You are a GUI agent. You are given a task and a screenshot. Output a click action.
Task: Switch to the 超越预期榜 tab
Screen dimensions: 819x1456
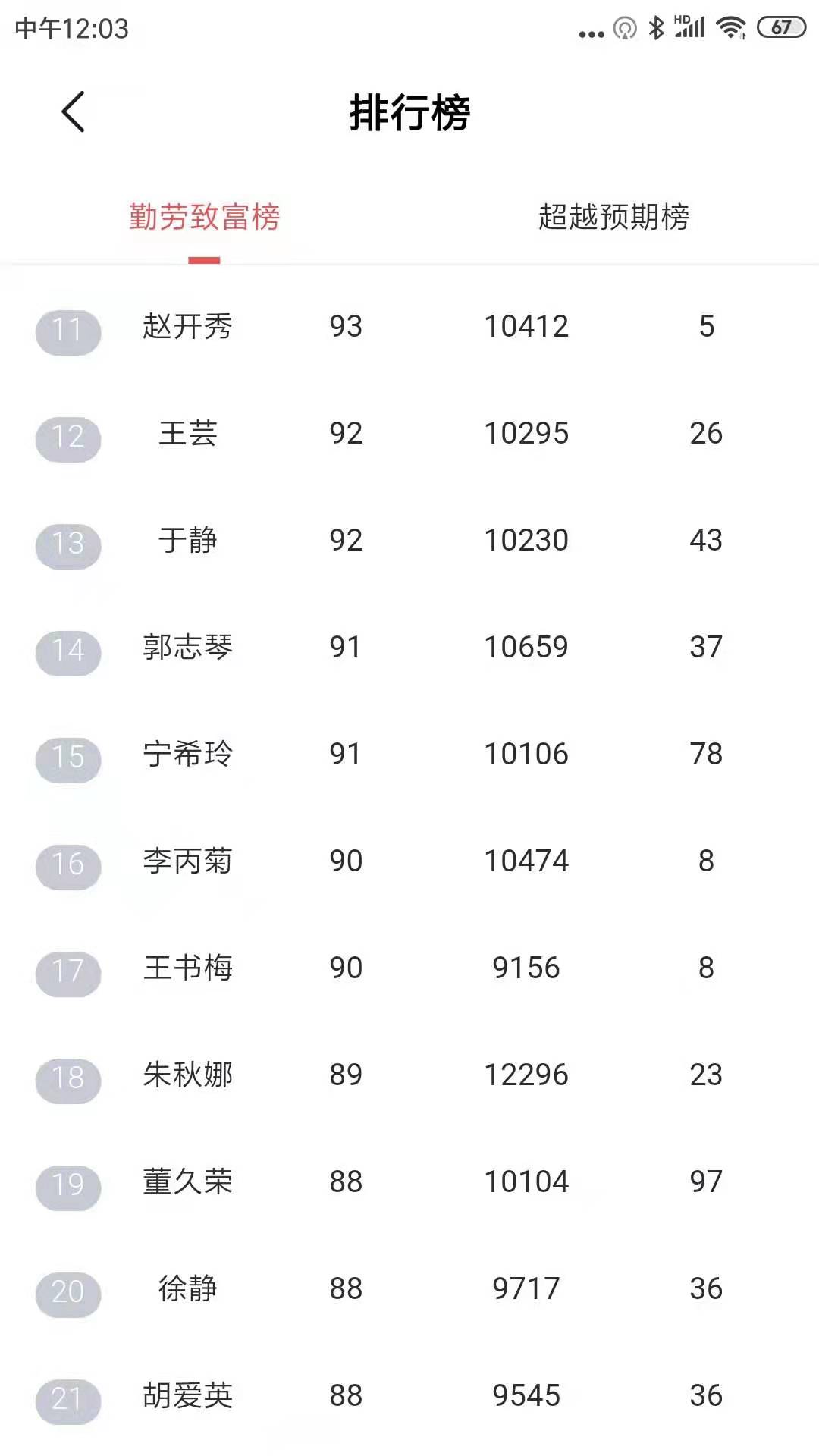(x=613, y=218)
